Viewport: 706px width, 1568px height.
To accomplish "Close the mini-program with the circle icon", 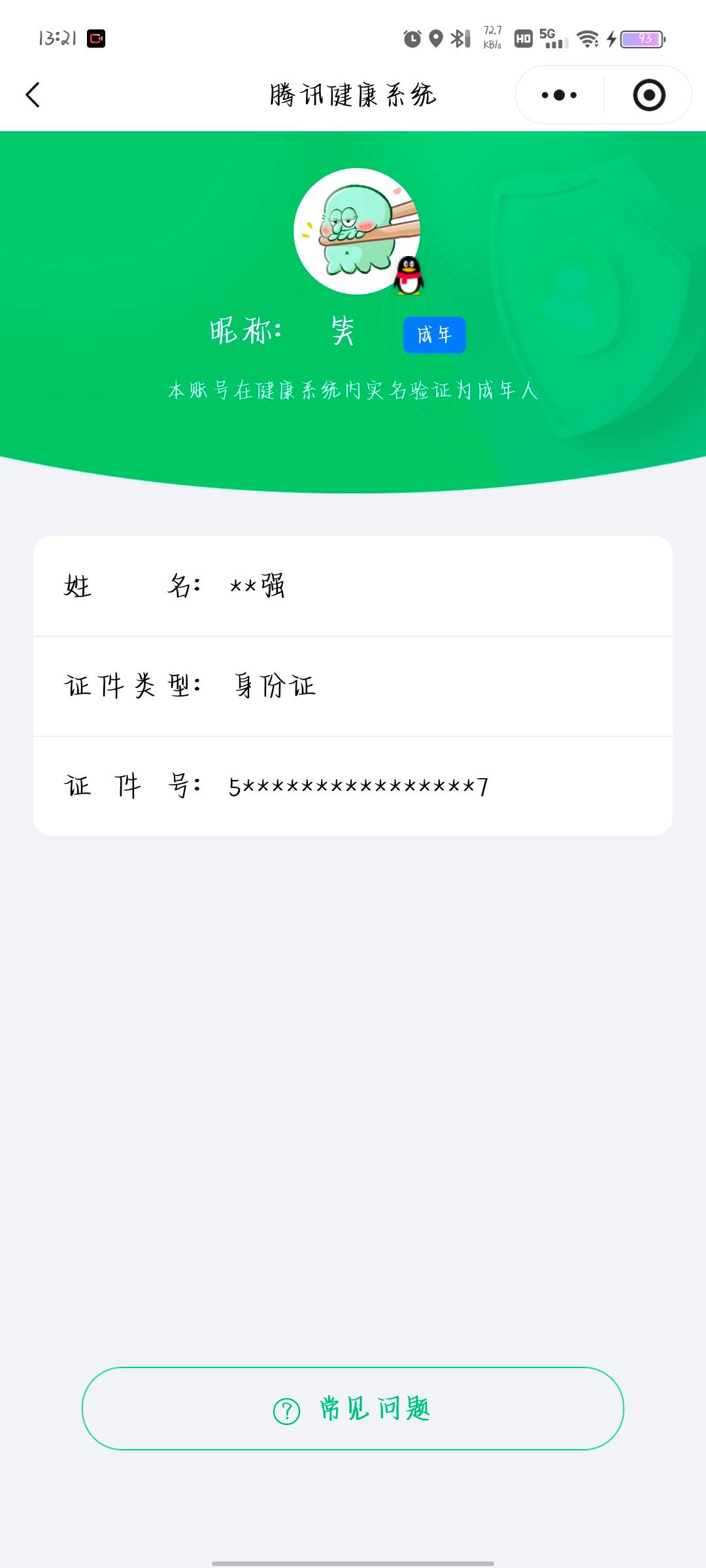I will (x=648, y=95).
